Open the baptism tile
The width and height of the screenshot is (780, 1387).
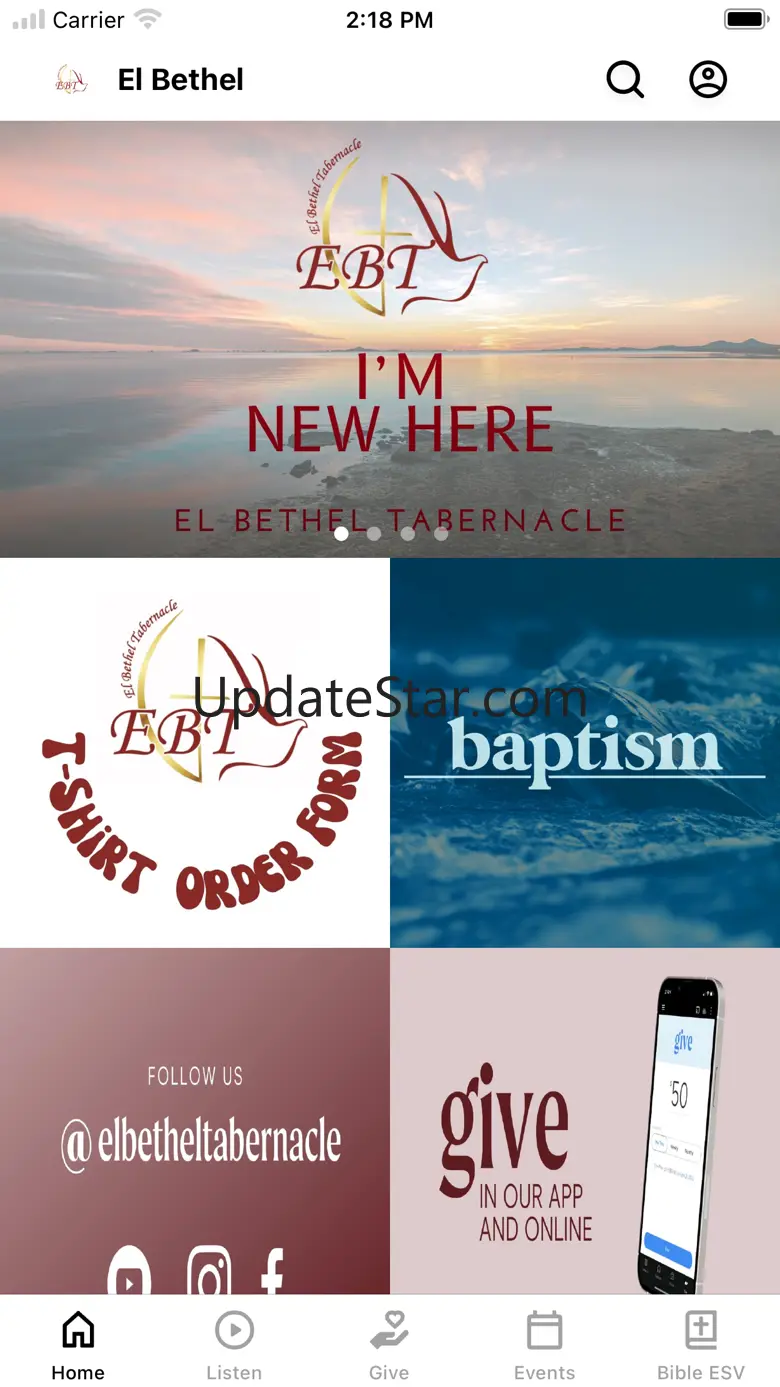(585, 752)
